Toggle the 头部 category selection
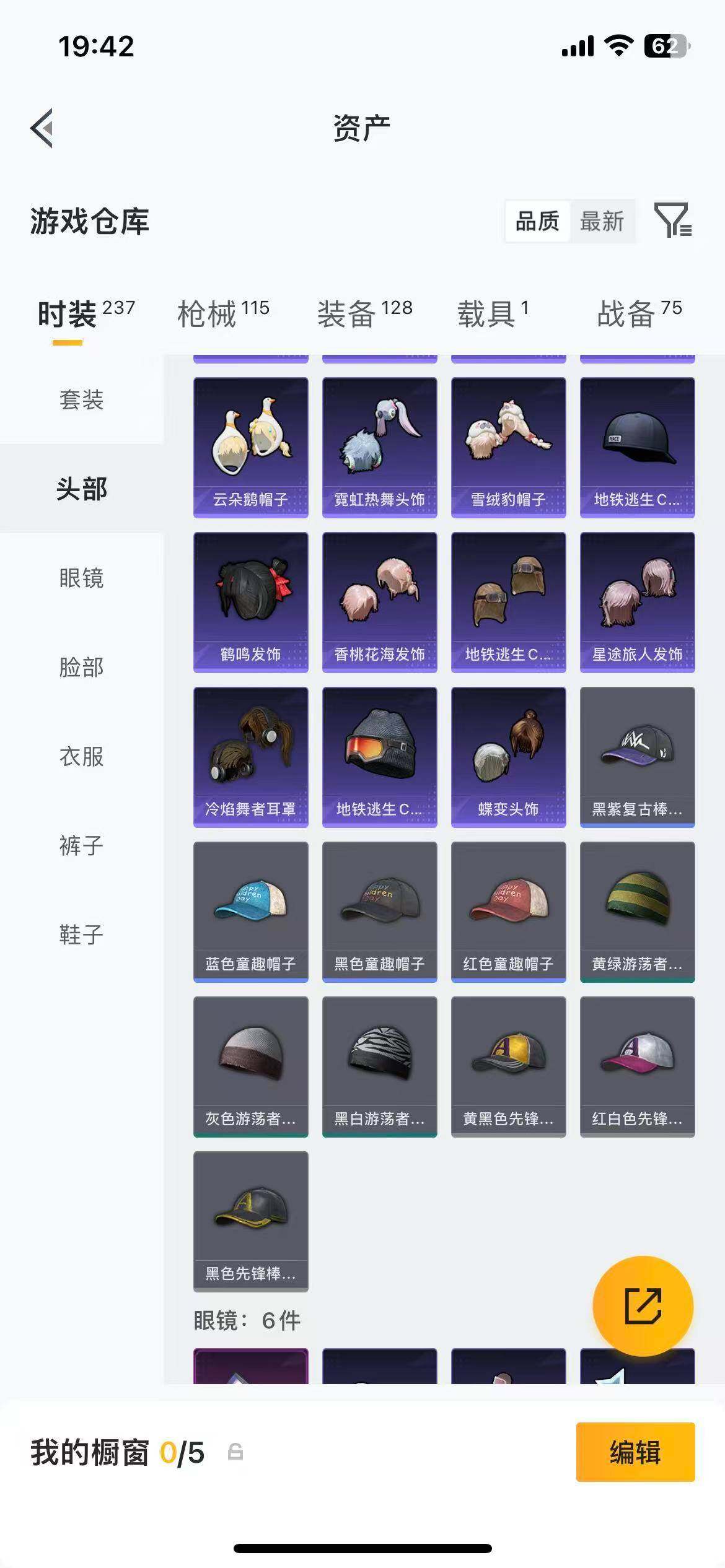The height and width of the screenshot is (1568, 725). pyautogui.click(x=81, y=489)
